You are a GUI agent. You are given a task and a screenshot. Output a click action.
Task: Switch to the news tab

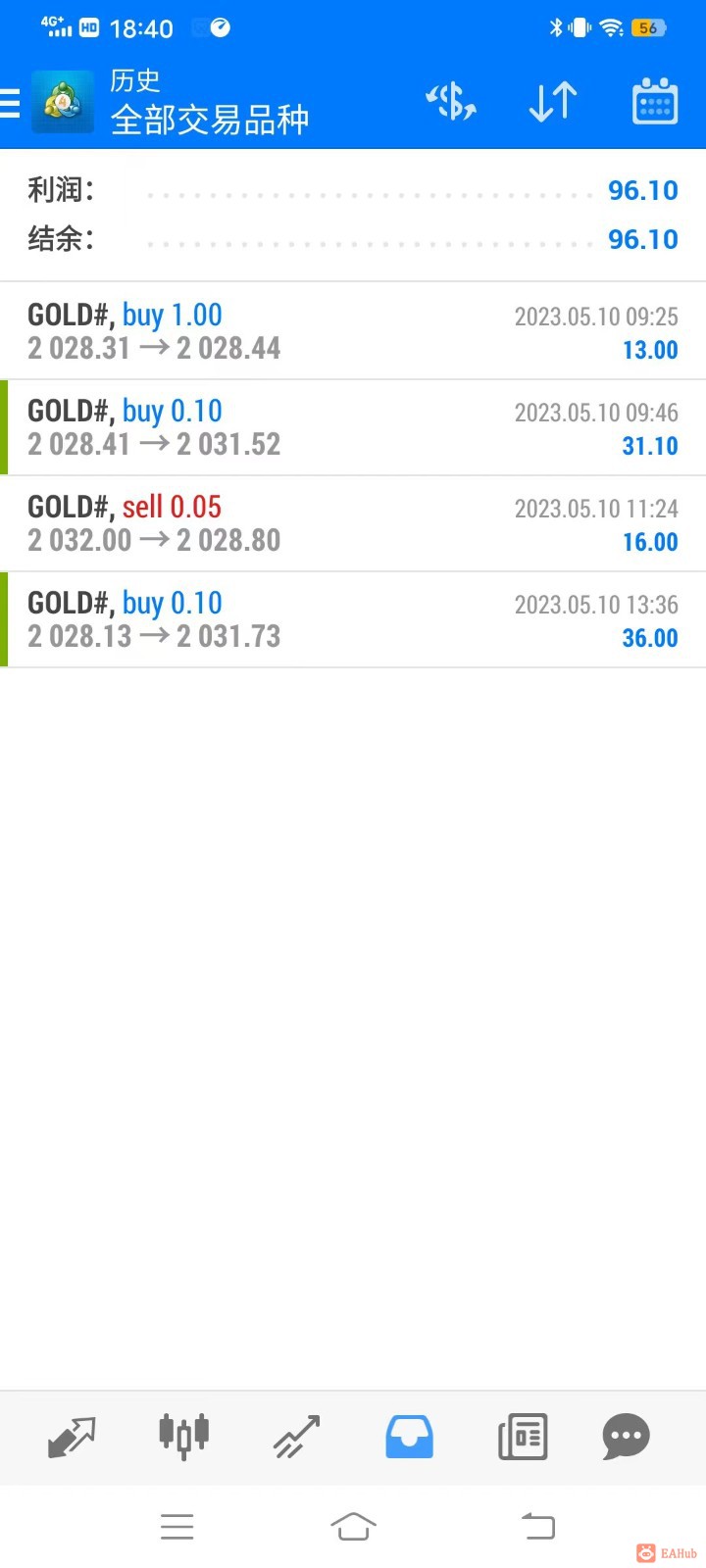(x=522, y=1437)
